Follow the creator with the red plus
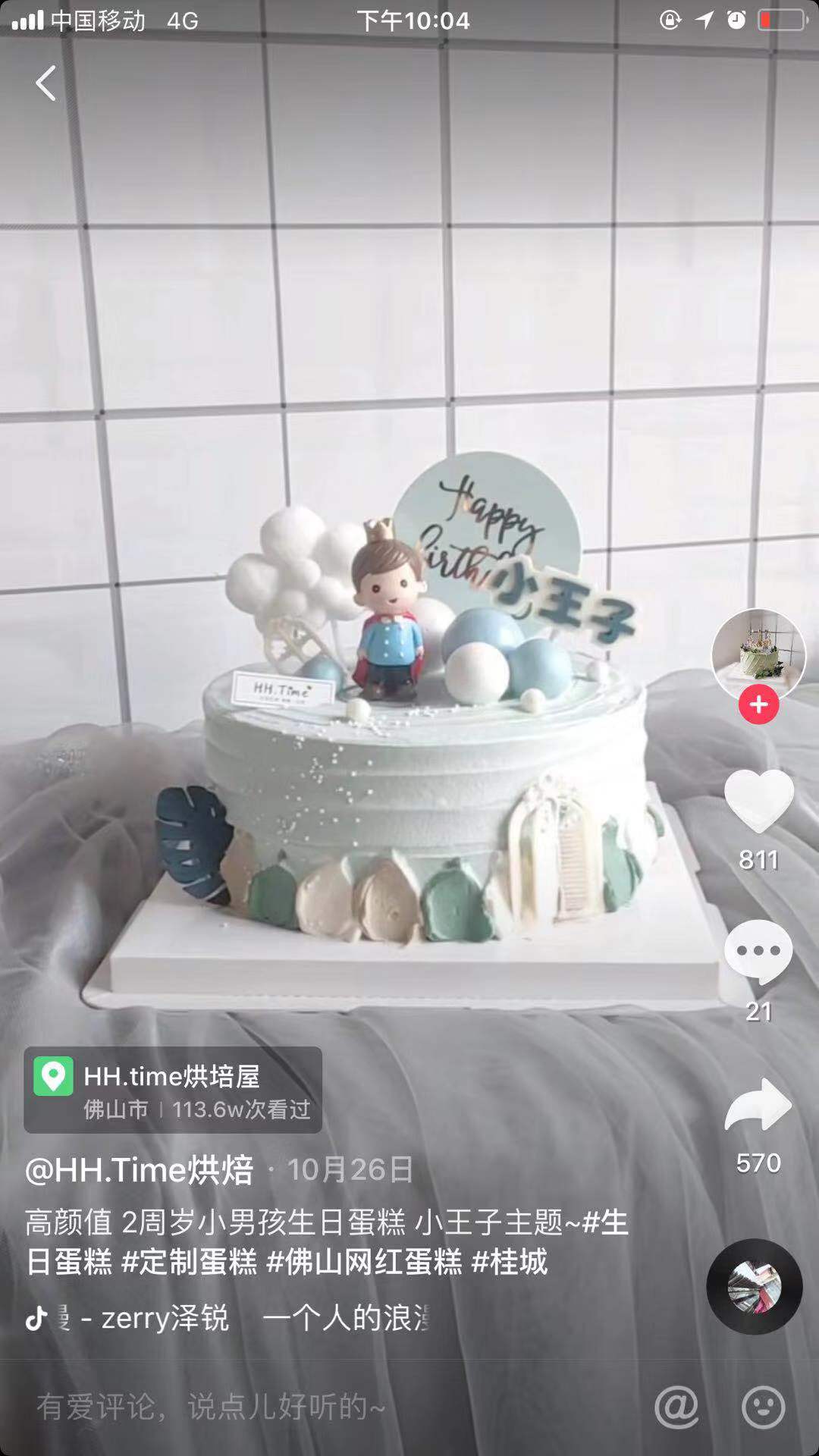This screenshot has height=1456, width=819. point(758,705)
